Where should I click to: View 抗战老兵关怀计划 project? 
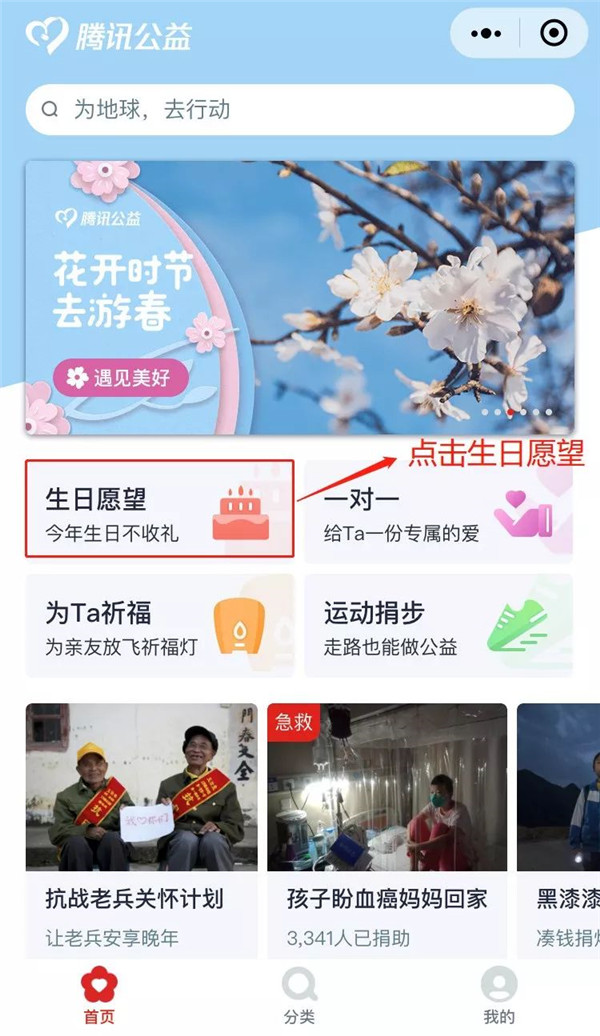click(141, 830)
